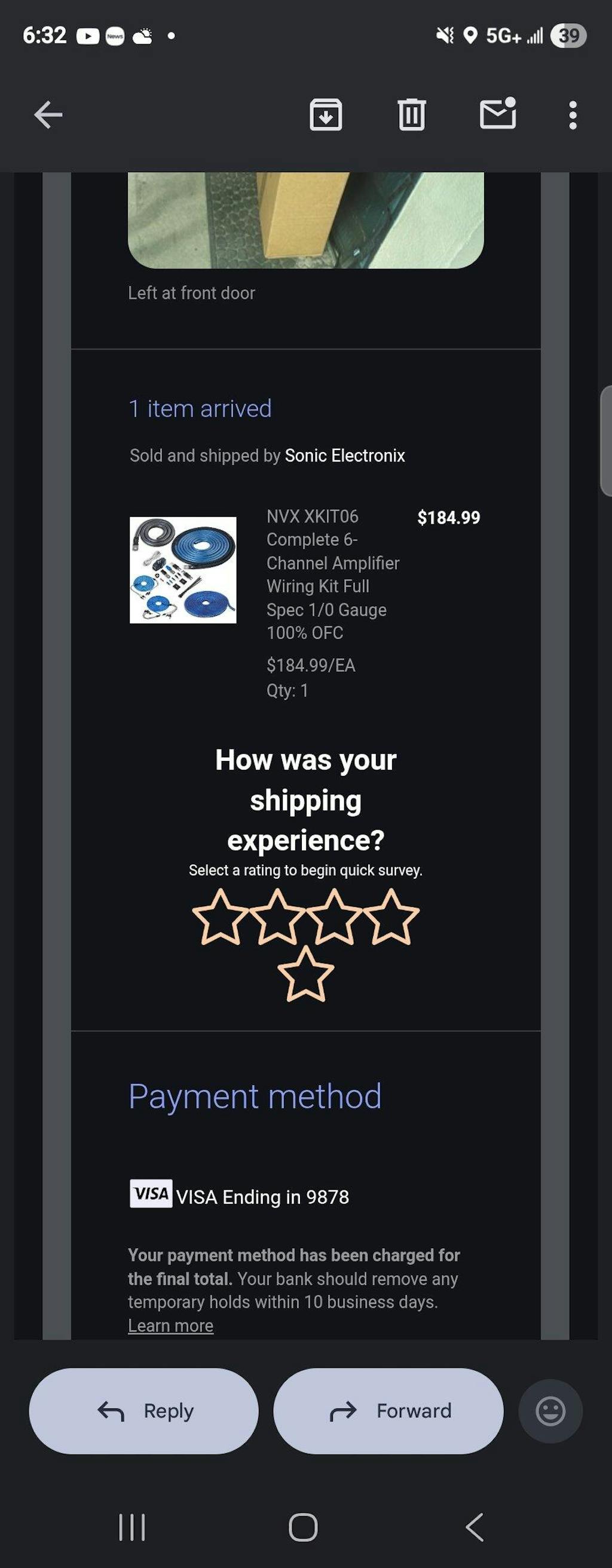The image size is (612, 1568).
Task: Delete this email
Action: [411, 114]
